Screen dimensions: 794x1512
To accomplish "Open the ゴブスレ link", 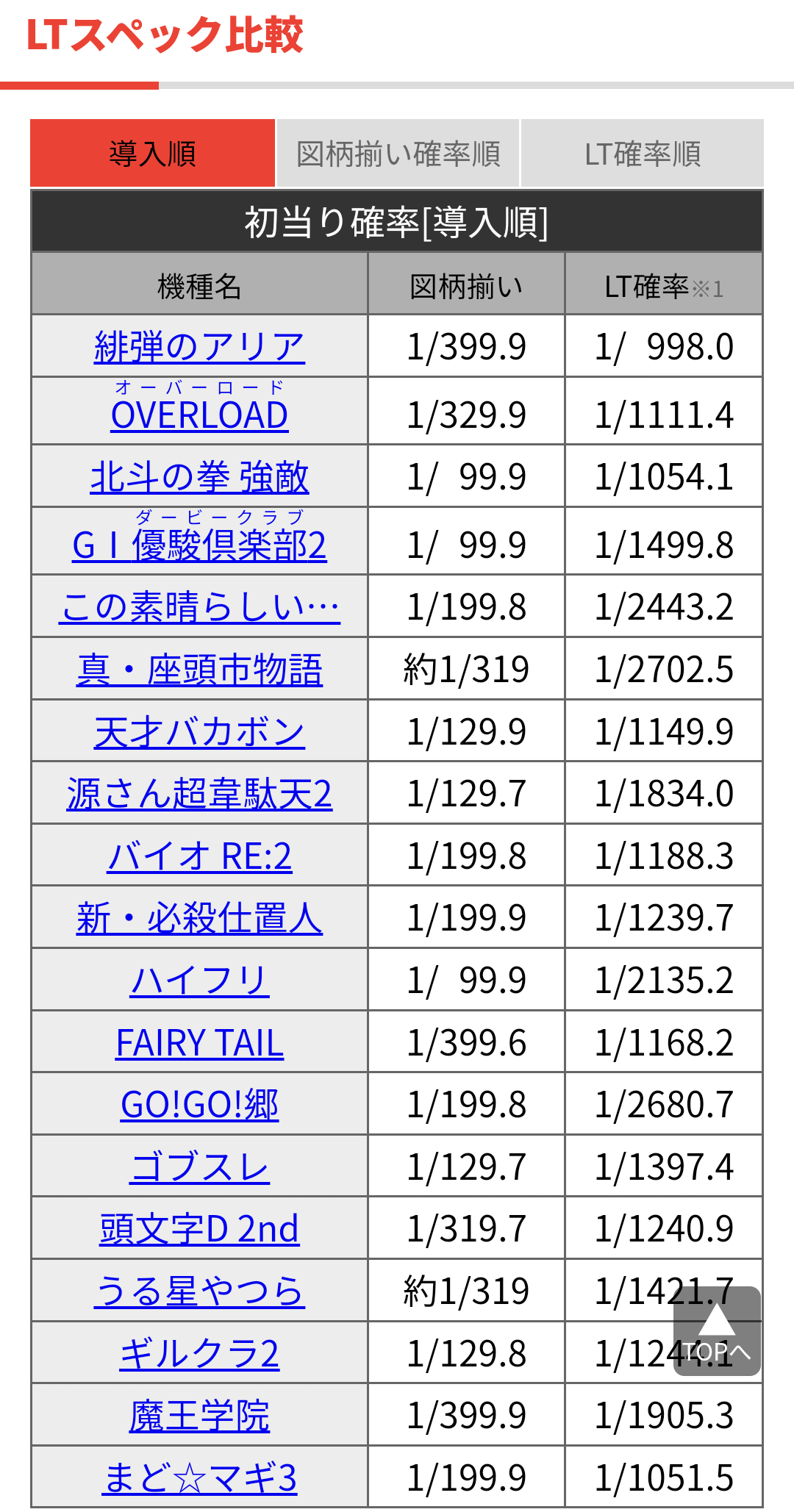I will click(x=199, y=1167).
